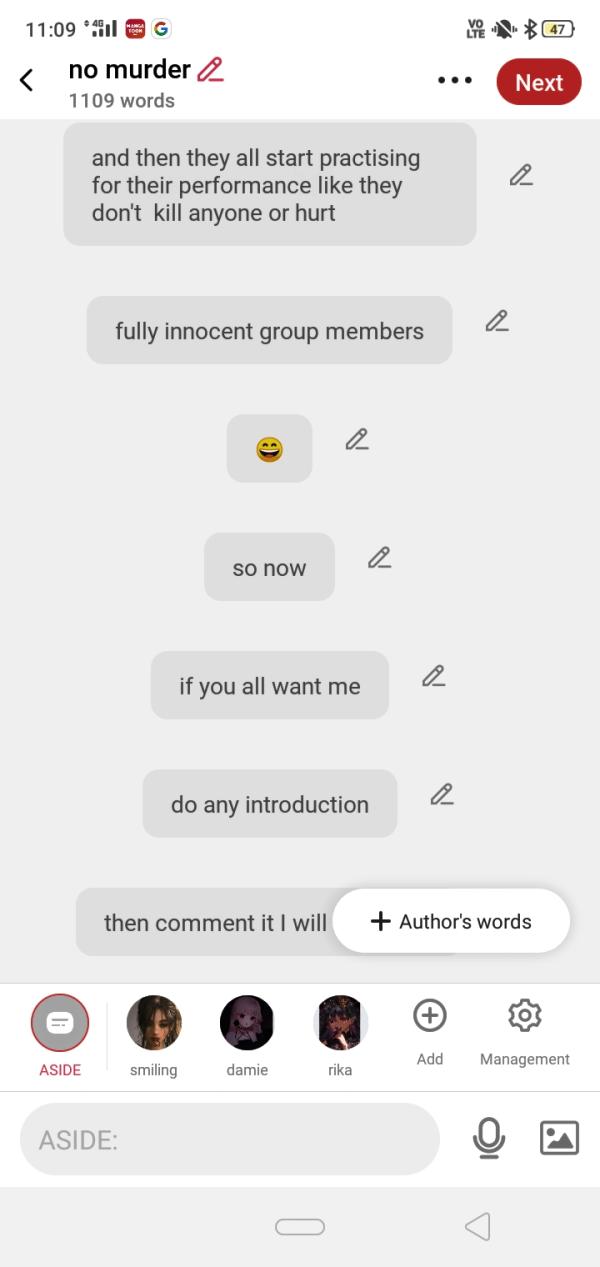Edit the 'practising for their performance' message
Viewport: 600px width, 1267px height.
(x=520, y=175)
